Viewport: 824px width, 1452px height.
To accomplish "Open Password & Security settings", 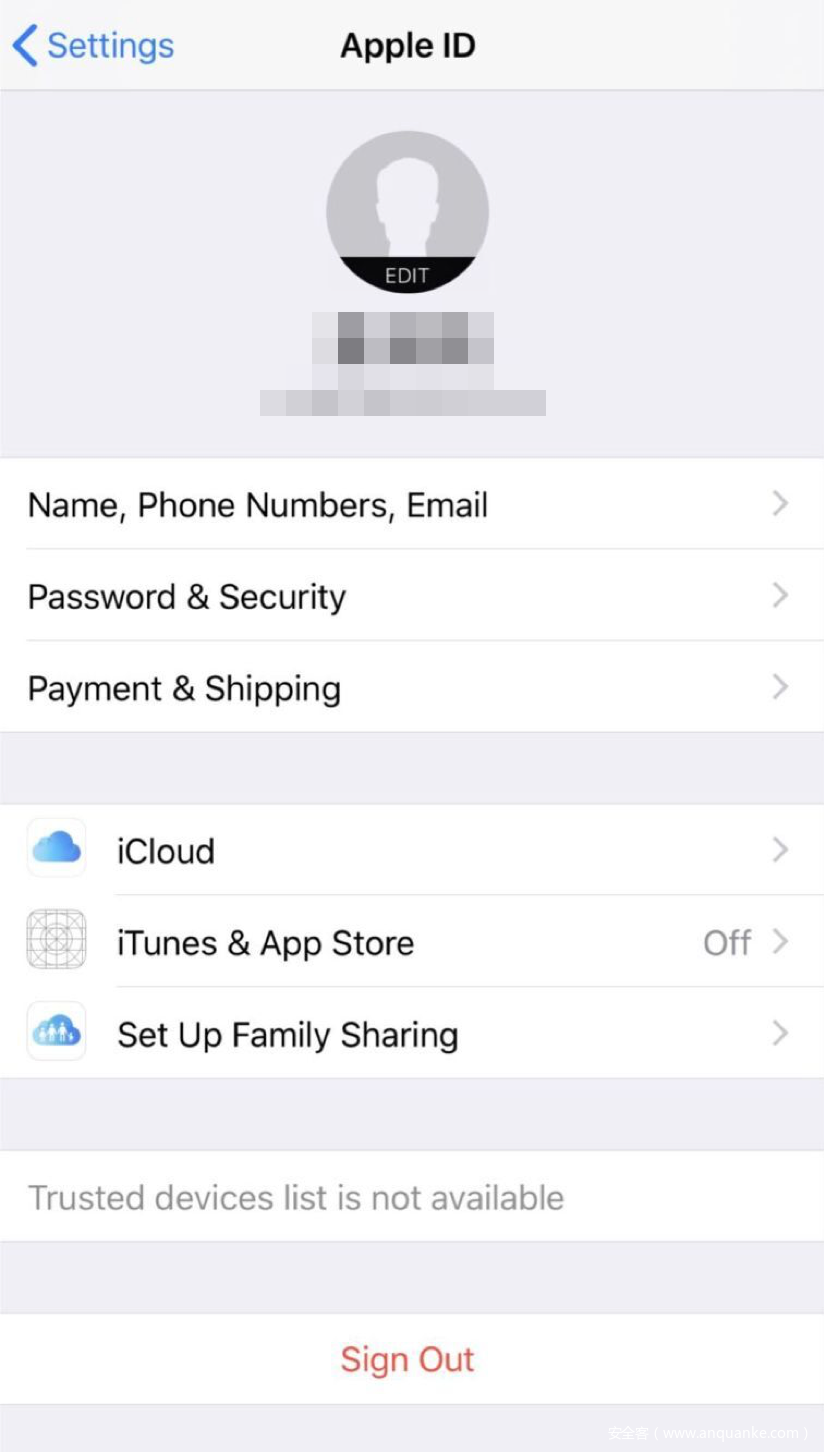I will pos(412,596).
